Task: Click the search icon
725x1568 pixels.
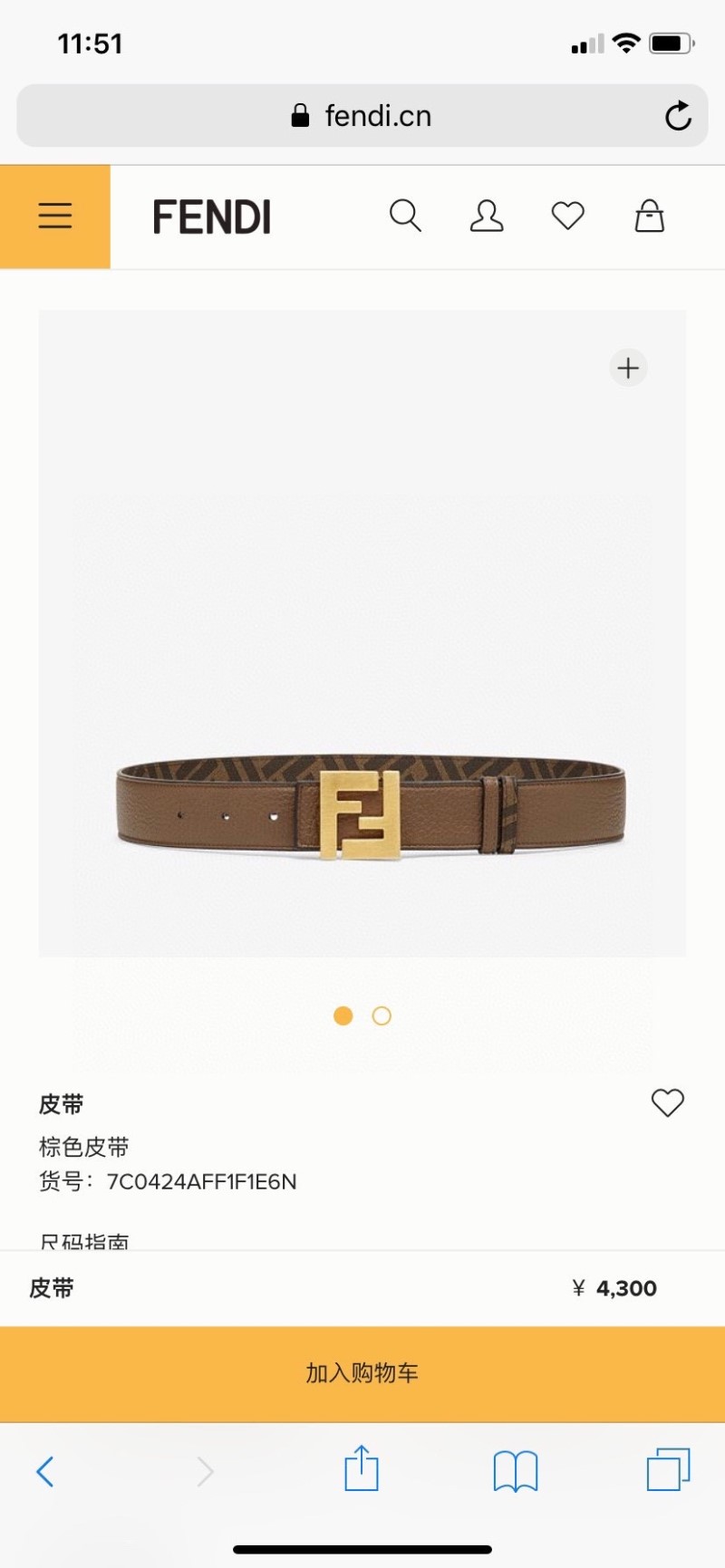Action: 405,216
